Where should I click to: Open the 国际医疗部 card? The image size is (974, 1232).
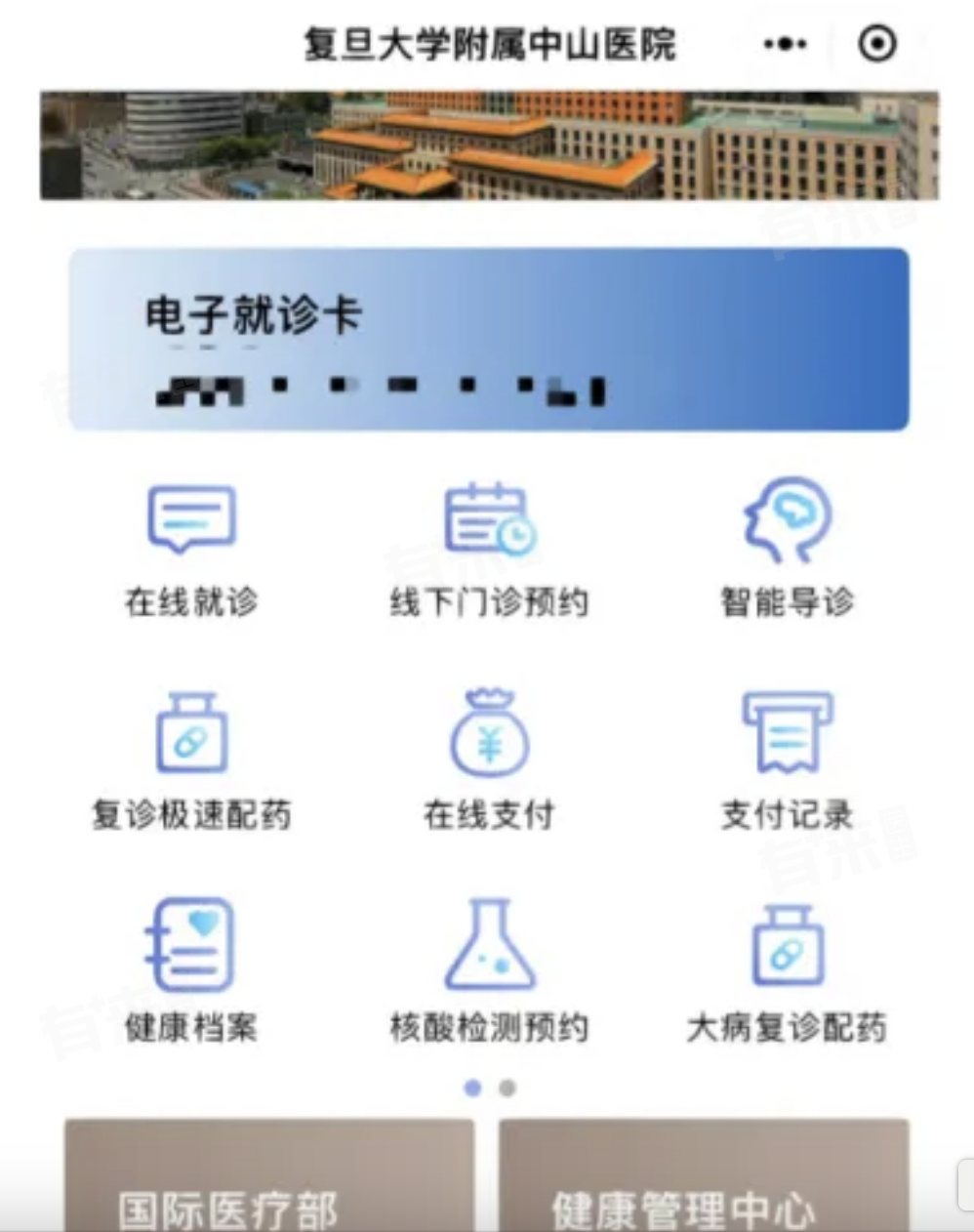coord(269,1179)
